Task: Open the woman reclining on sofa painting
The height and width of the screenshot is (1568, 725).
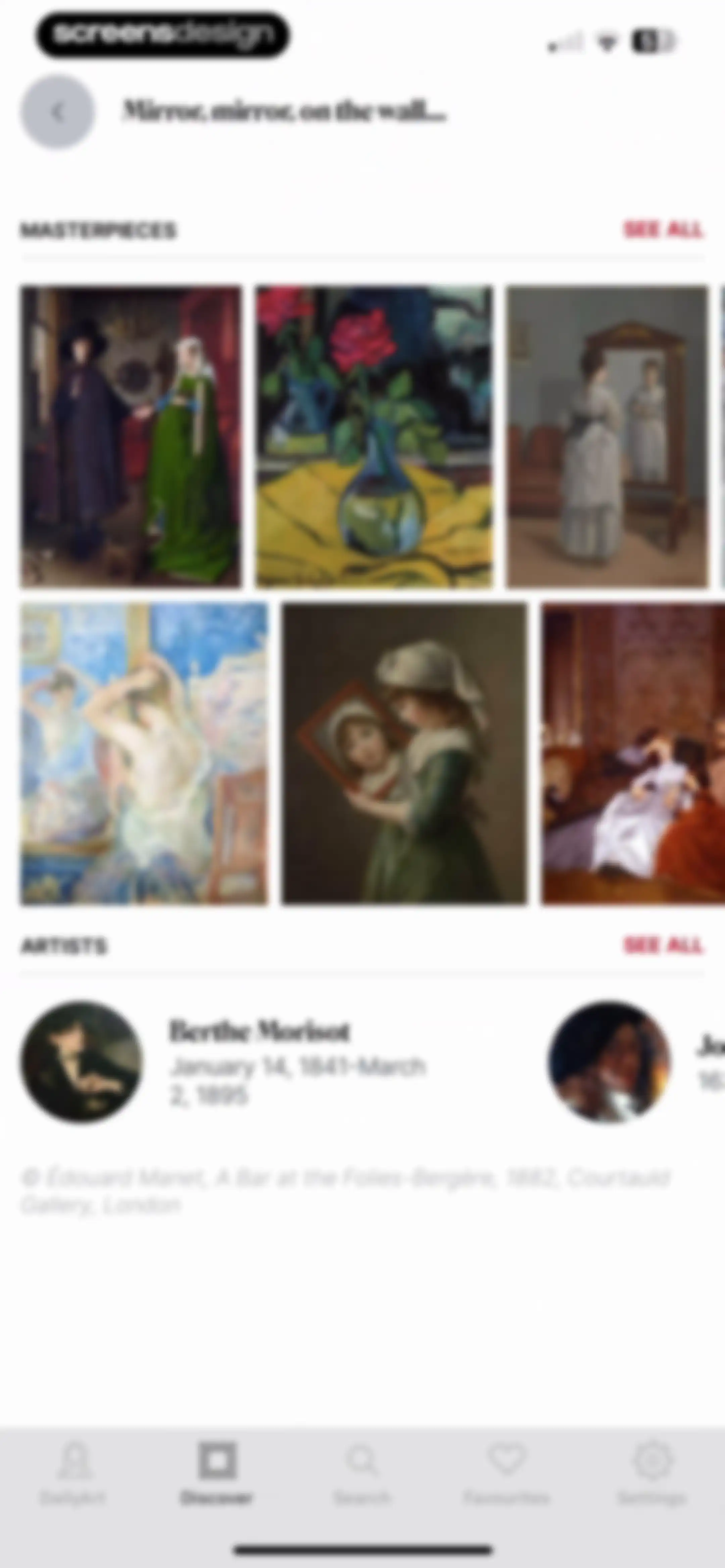Action: [633, 753]
